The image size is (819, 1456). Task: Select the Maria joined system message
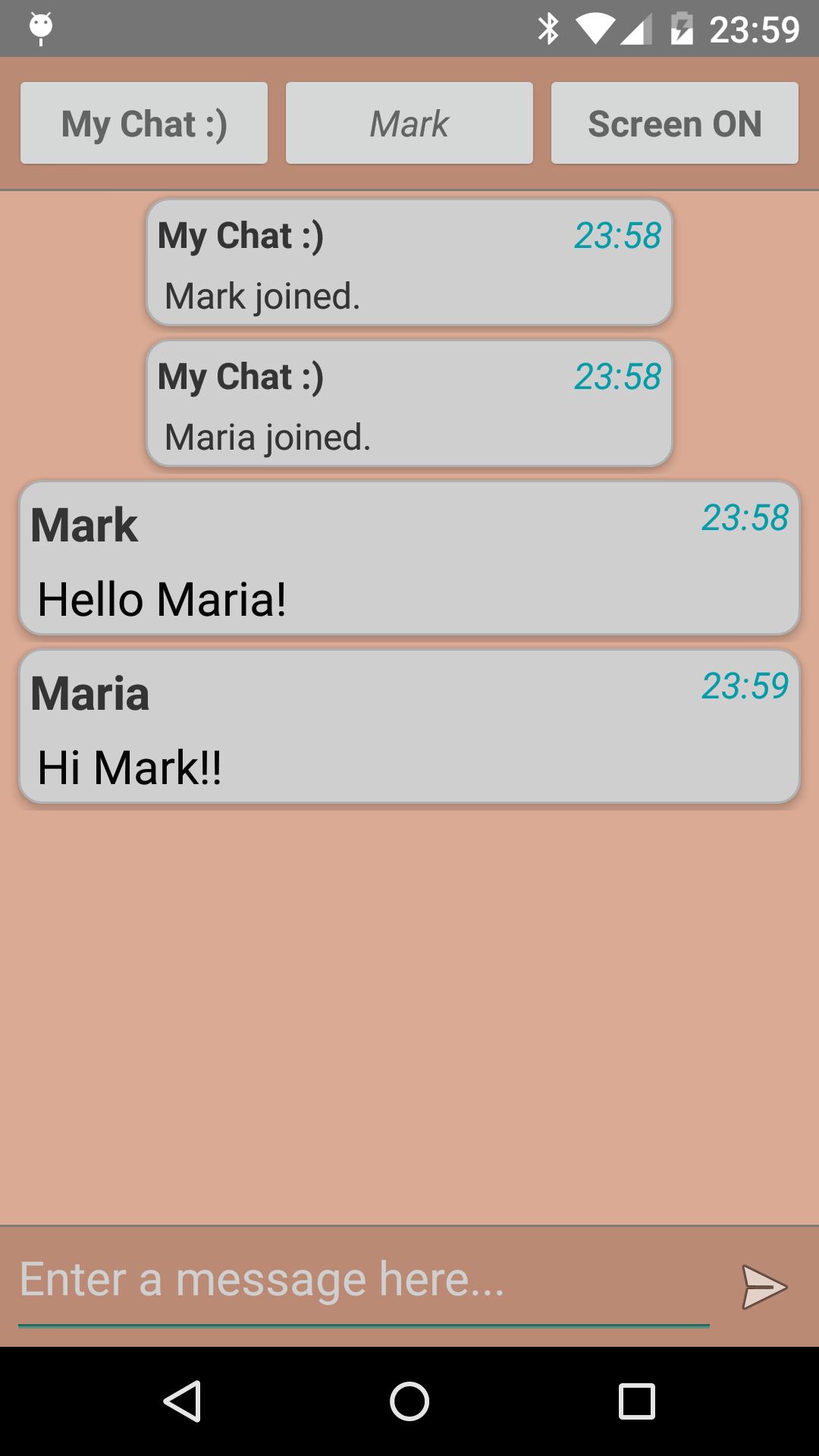pyautogui.click(x=409, y=403)
